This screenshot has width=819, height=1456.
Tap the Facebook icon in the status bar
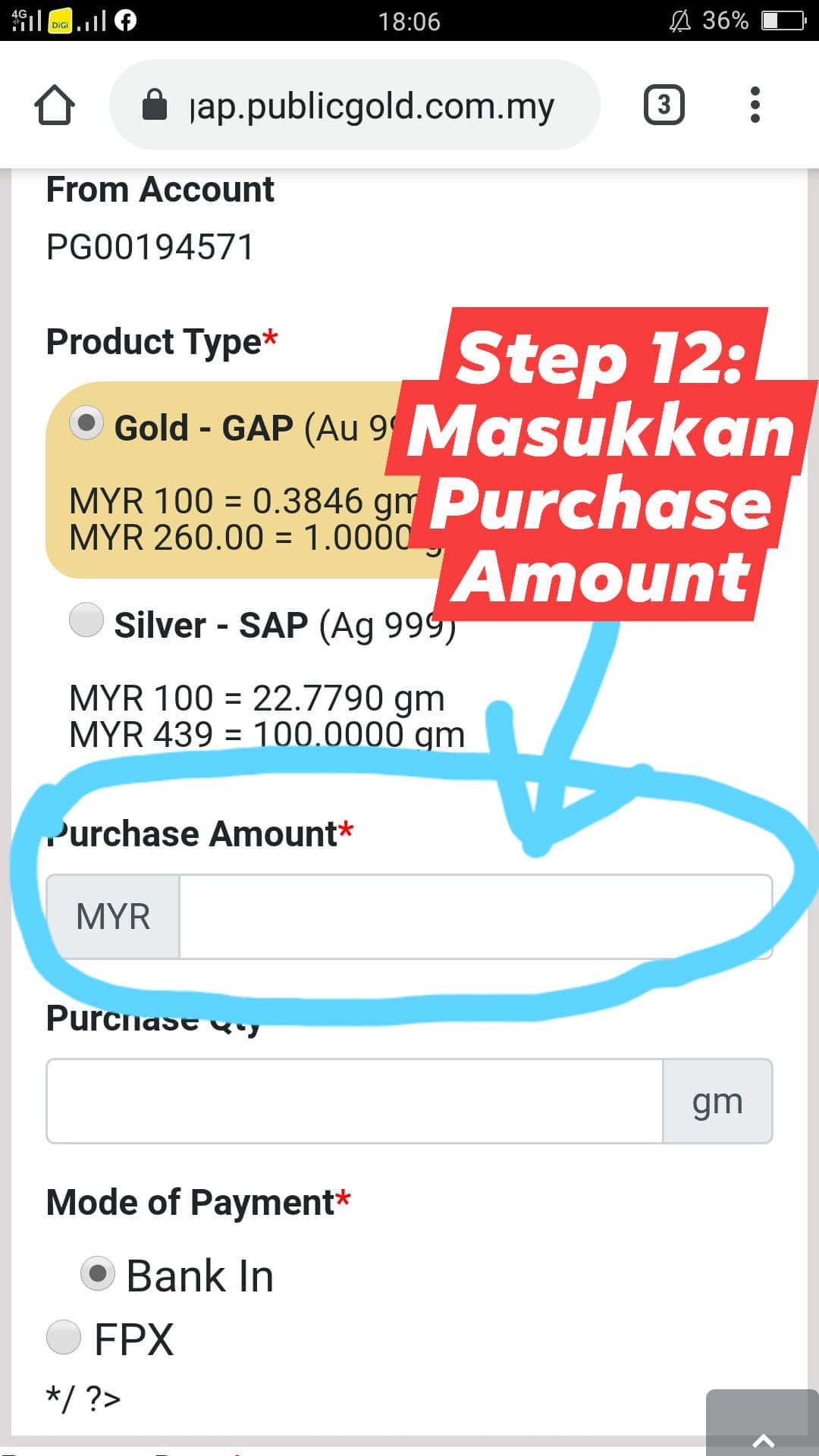[x=124, y=20]
